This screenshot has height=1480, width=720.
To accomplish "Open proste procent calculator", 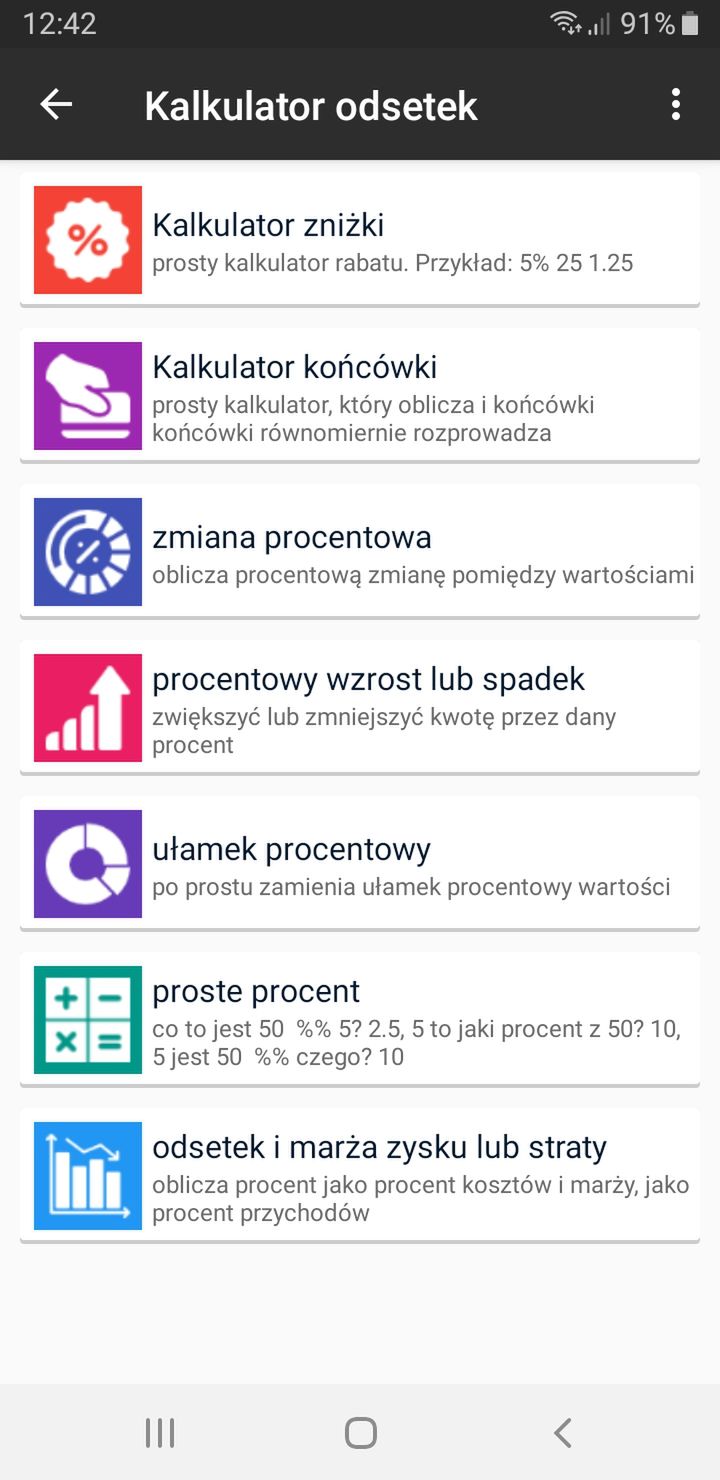I will coord(360,1020).
